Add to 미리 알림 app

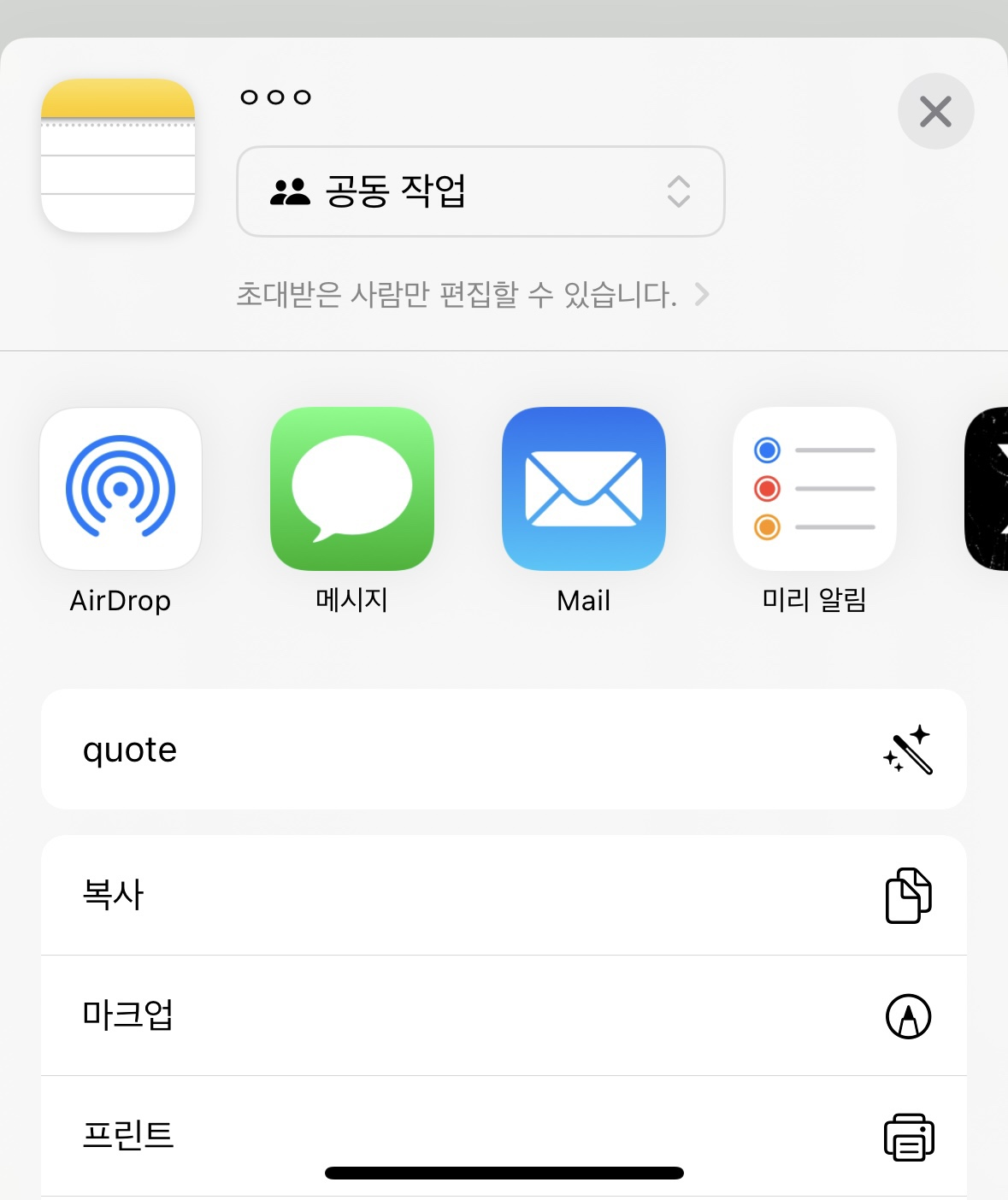[x=815, y=489]
